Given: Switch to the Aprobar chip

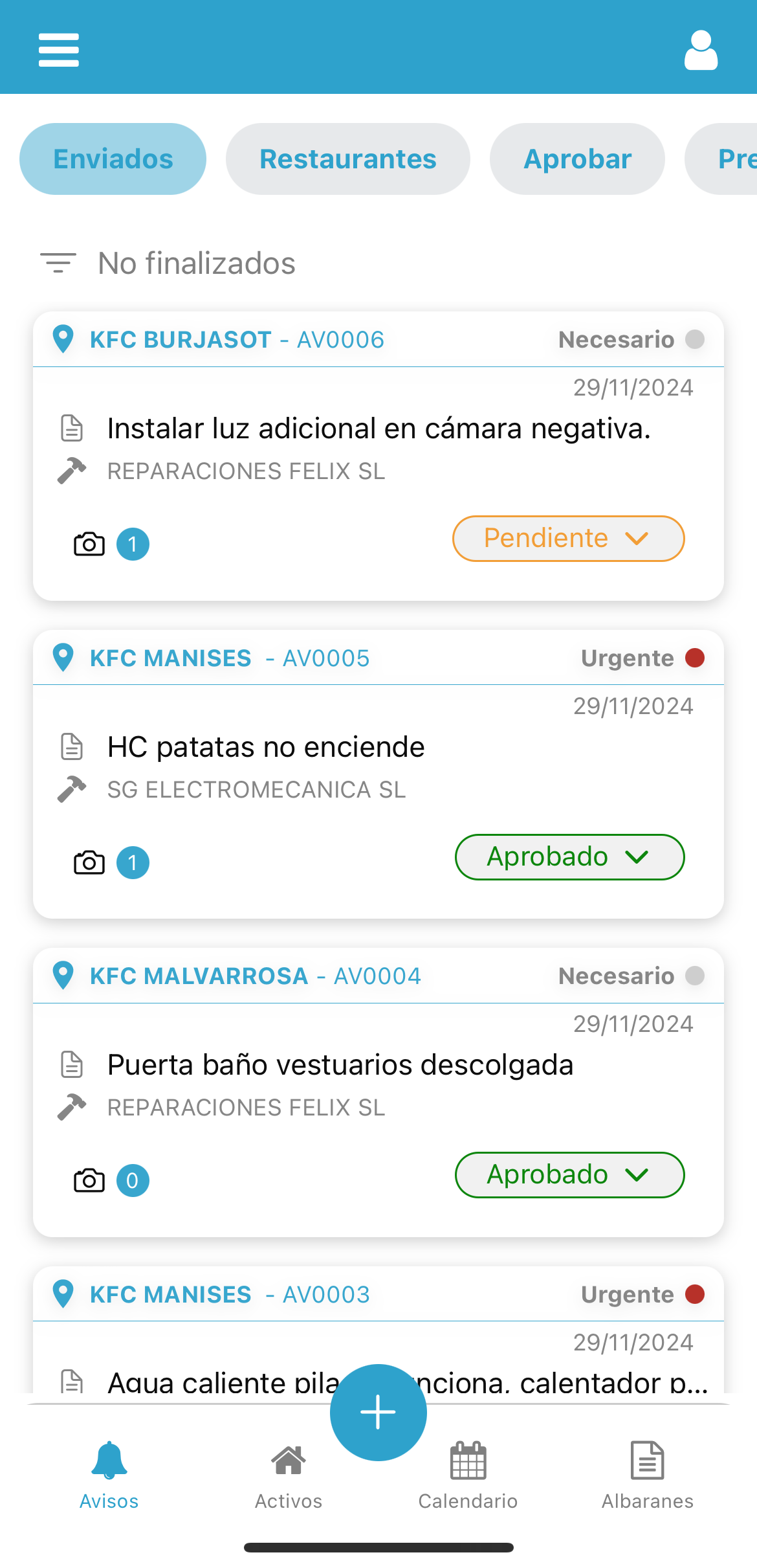Looking at the screenshot, I should (x=577, y=159).
